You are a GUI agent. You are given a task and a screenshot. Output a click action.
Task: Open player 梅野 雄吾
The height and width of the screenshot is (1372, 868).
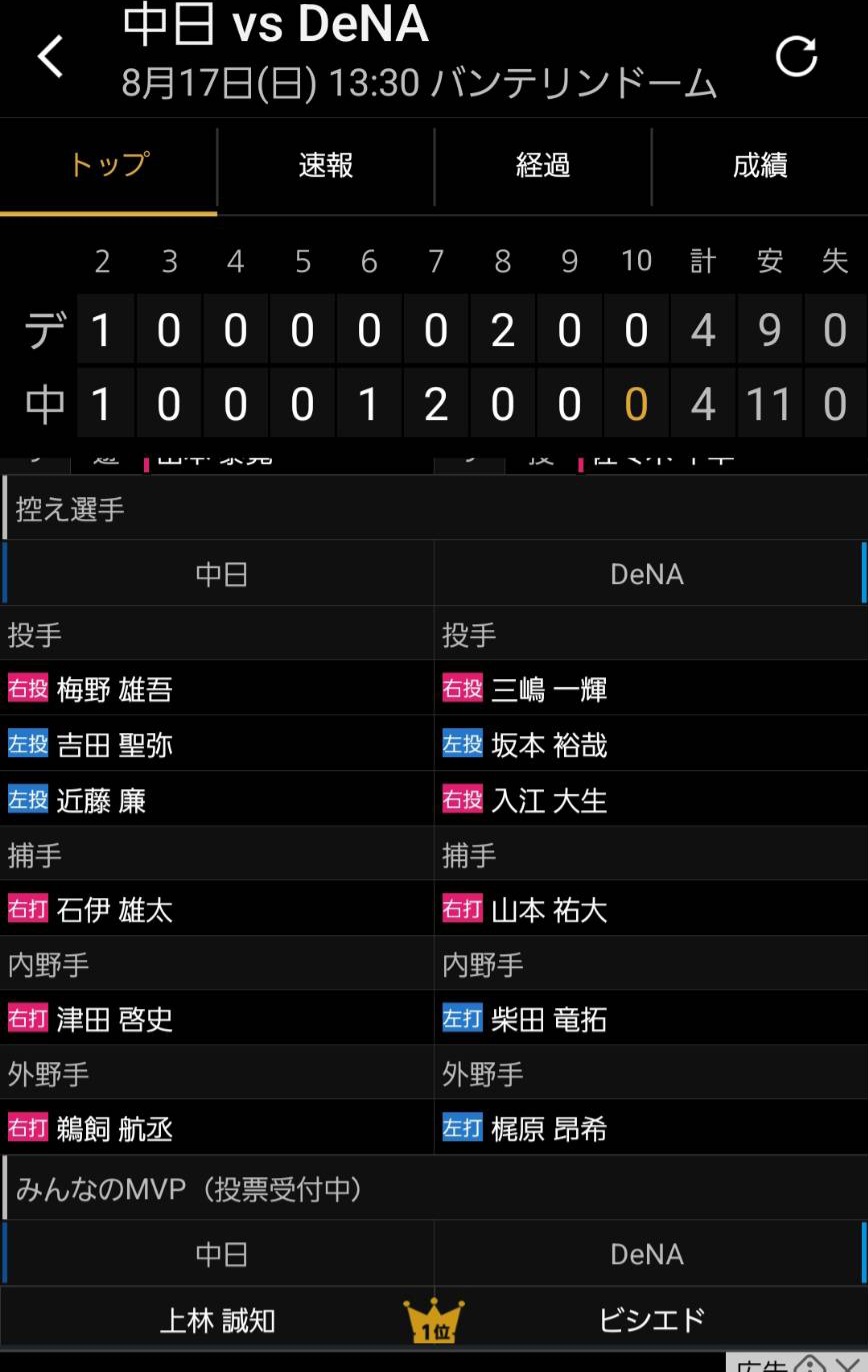click(114, 689)
